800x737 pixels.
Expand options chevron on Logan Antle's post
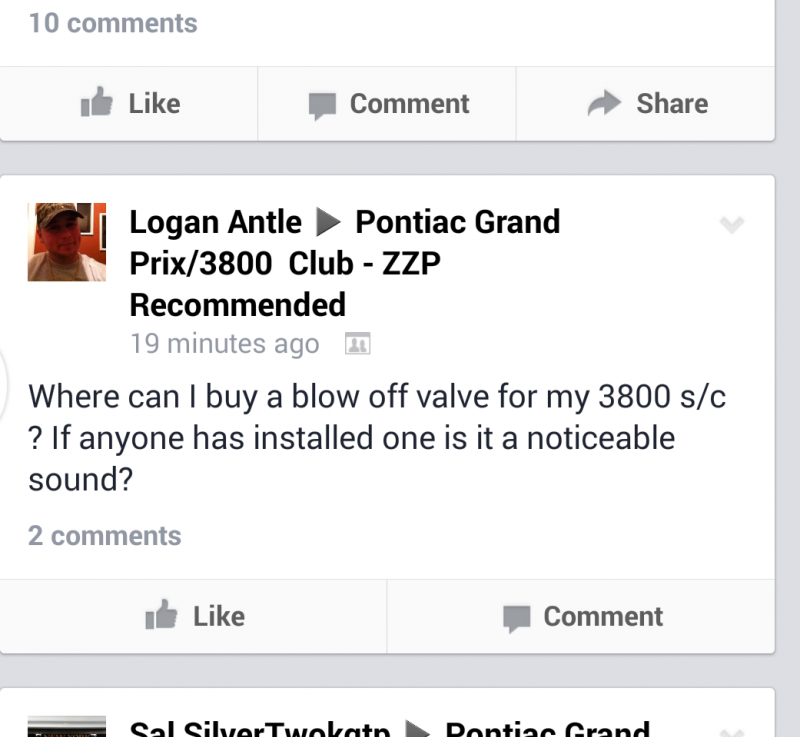(x=732, y=226)
